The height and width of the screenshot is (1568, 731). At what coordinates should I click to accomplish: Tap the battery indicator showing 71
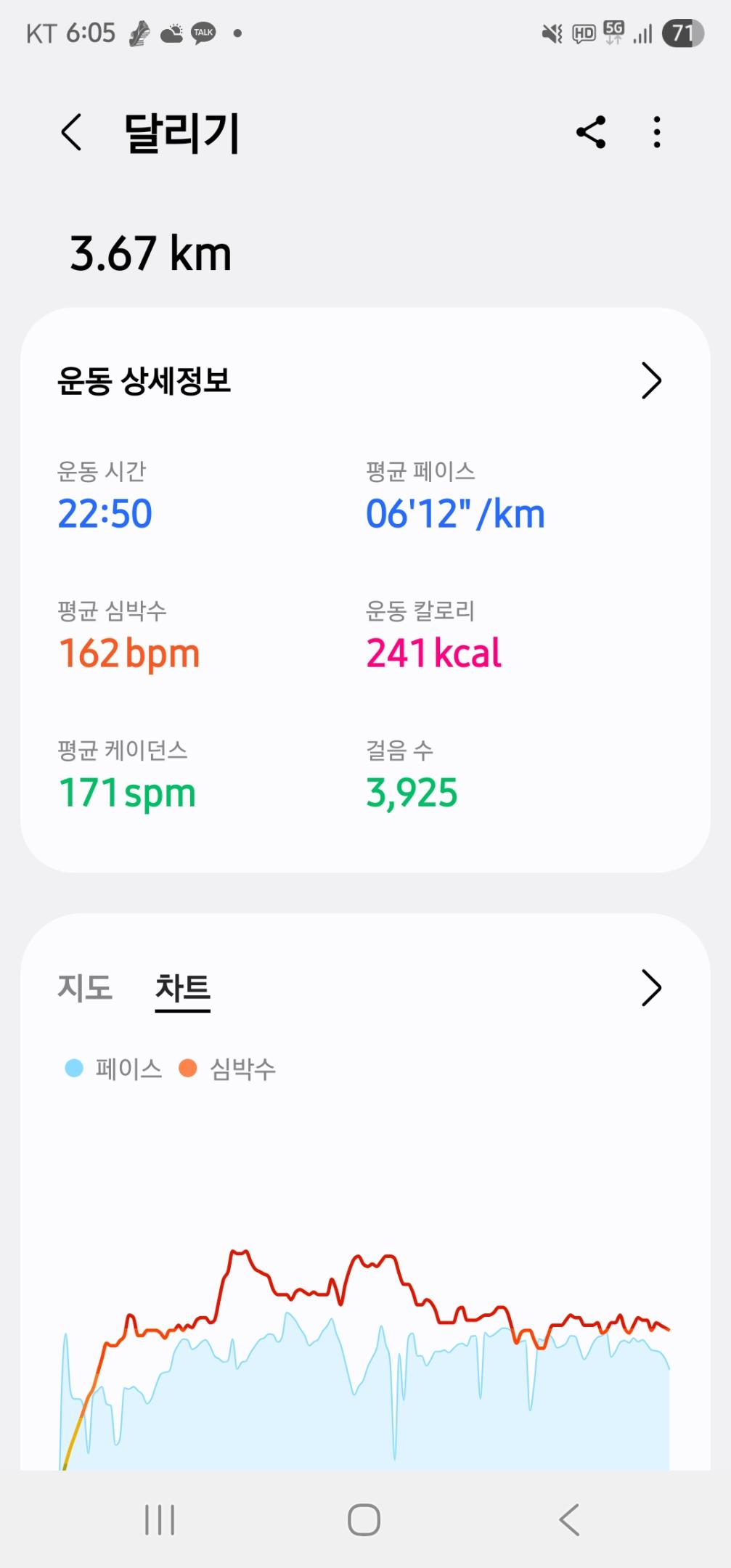coord(683,32)
